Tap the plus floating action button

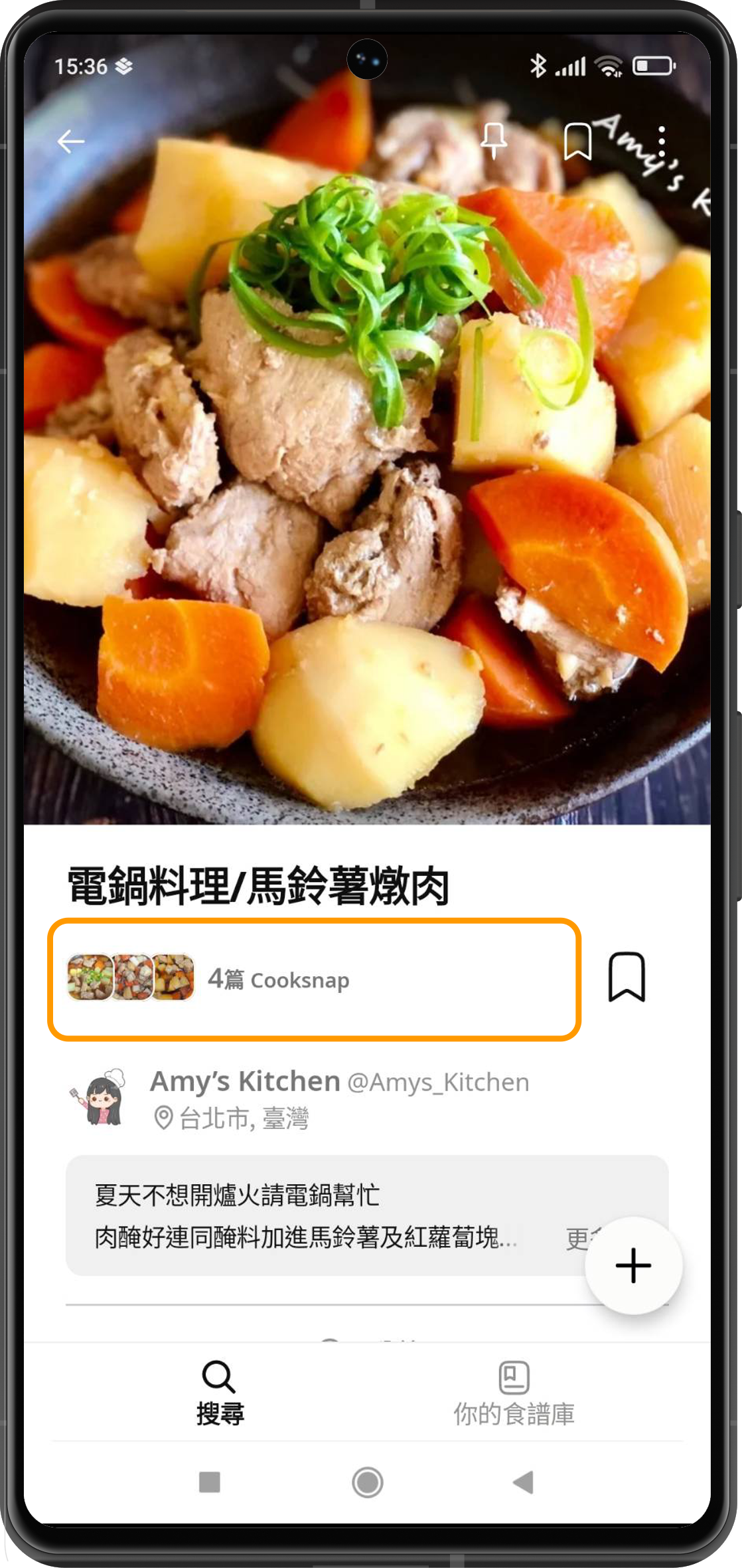[x=633, y=1265]
